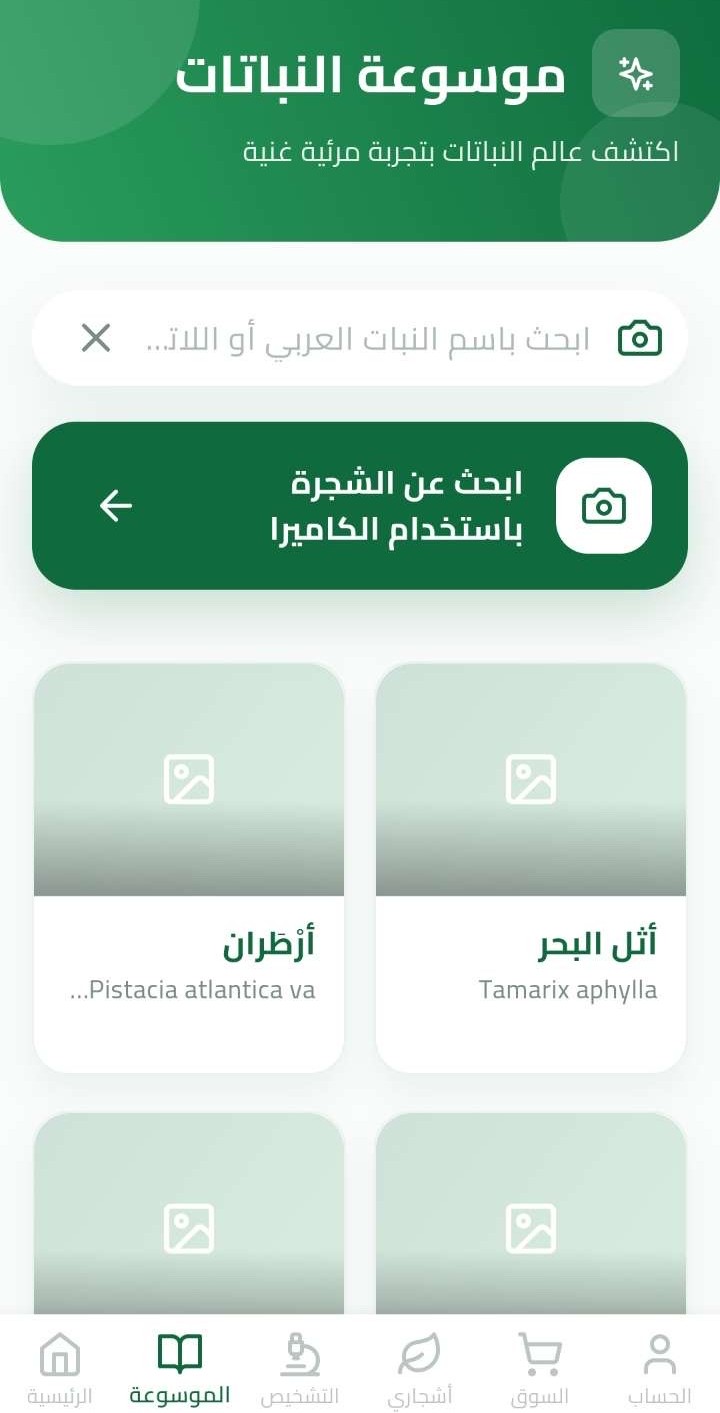Clear the search field with the X
Image resolution: width=720 pixels, height=1413 pixels.
(x=95, y=338)
